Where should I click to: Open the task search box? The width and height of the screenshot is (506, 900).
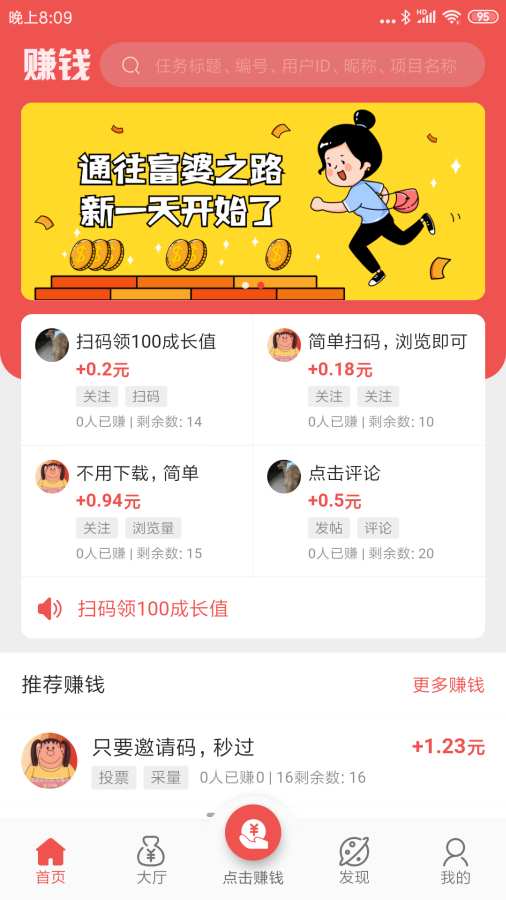293,65
